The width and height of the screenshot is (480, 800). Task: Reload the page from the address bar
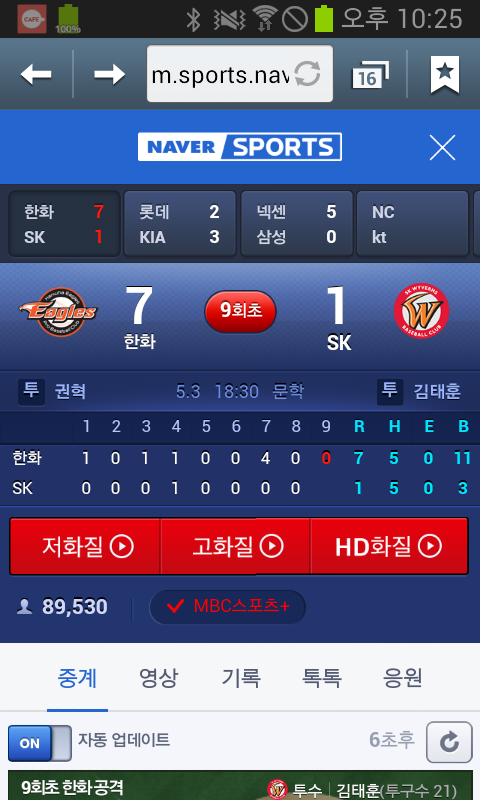[x=308, y=74]
